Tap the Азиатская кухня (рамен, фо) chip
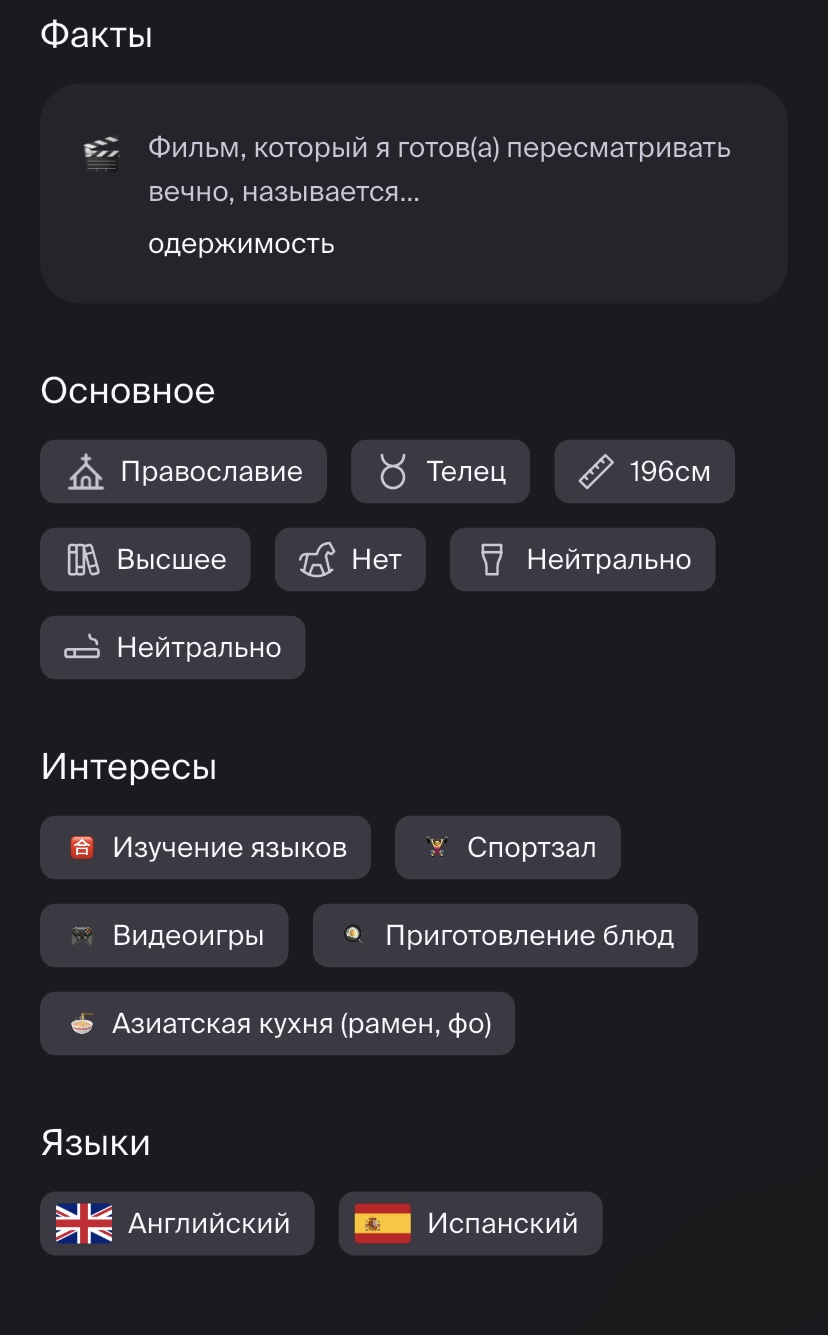828x1335 pixels. coord(277,1023)
